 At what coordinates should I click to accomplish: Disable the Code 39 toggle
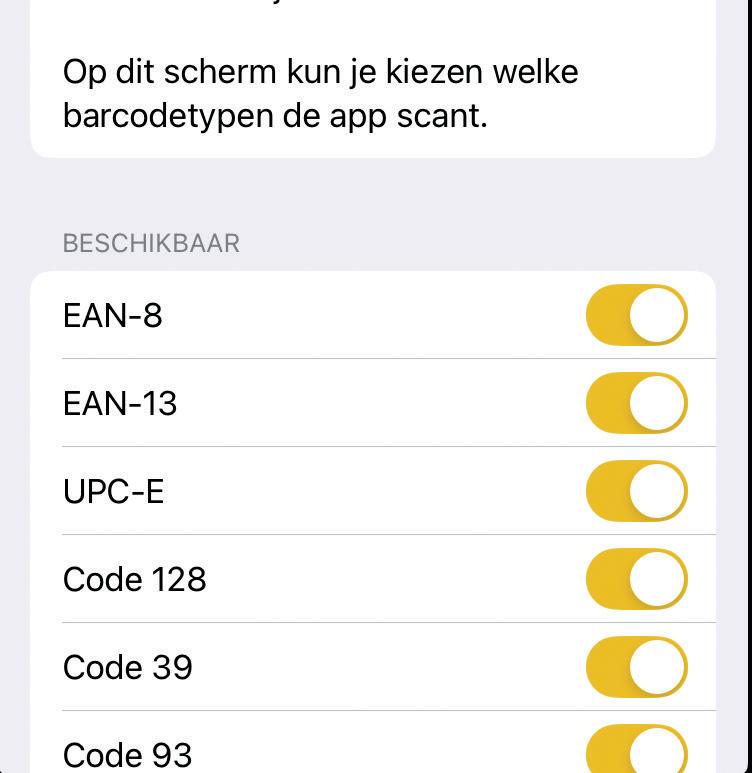click(x=636, y=667)
